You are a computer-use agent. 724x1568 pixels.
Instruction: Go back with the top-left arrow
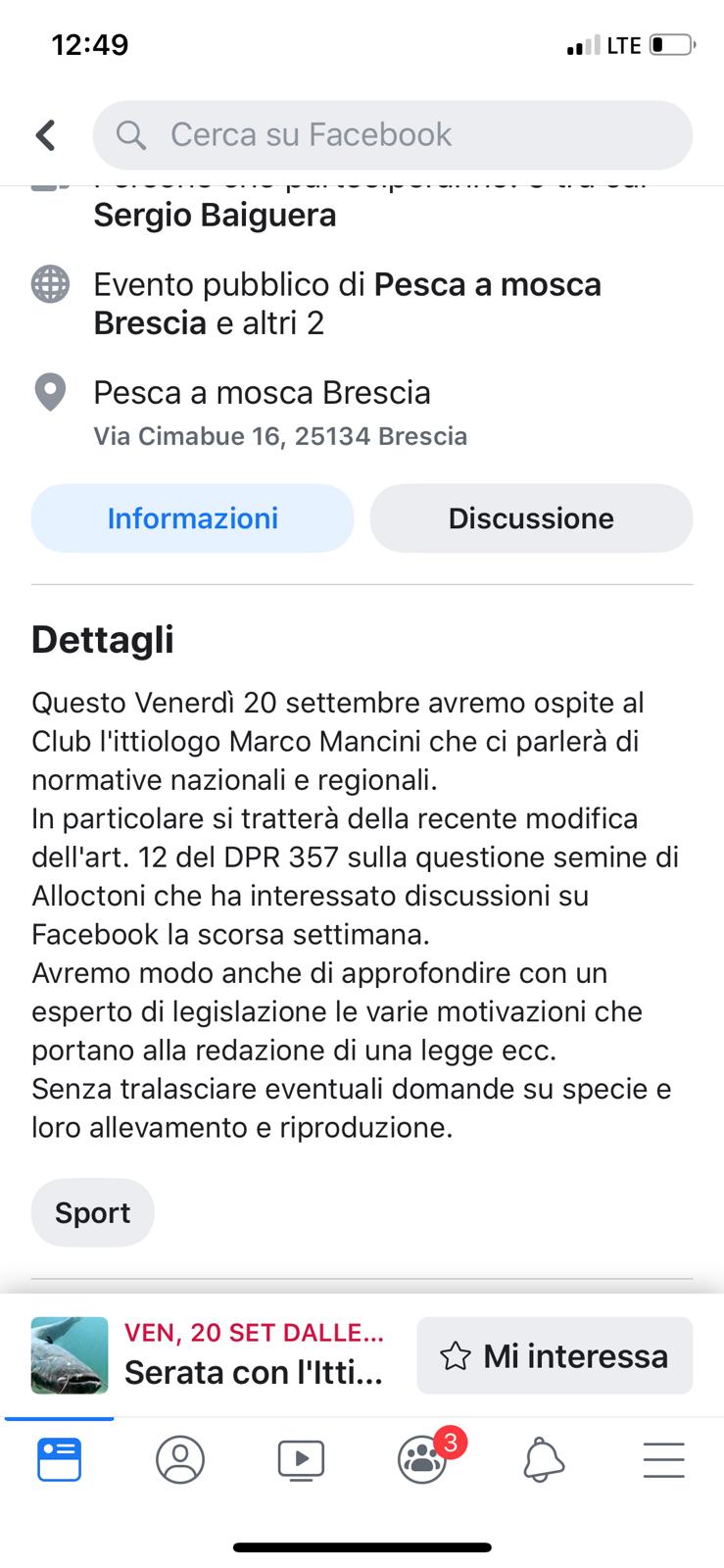[x=45, y=135]
